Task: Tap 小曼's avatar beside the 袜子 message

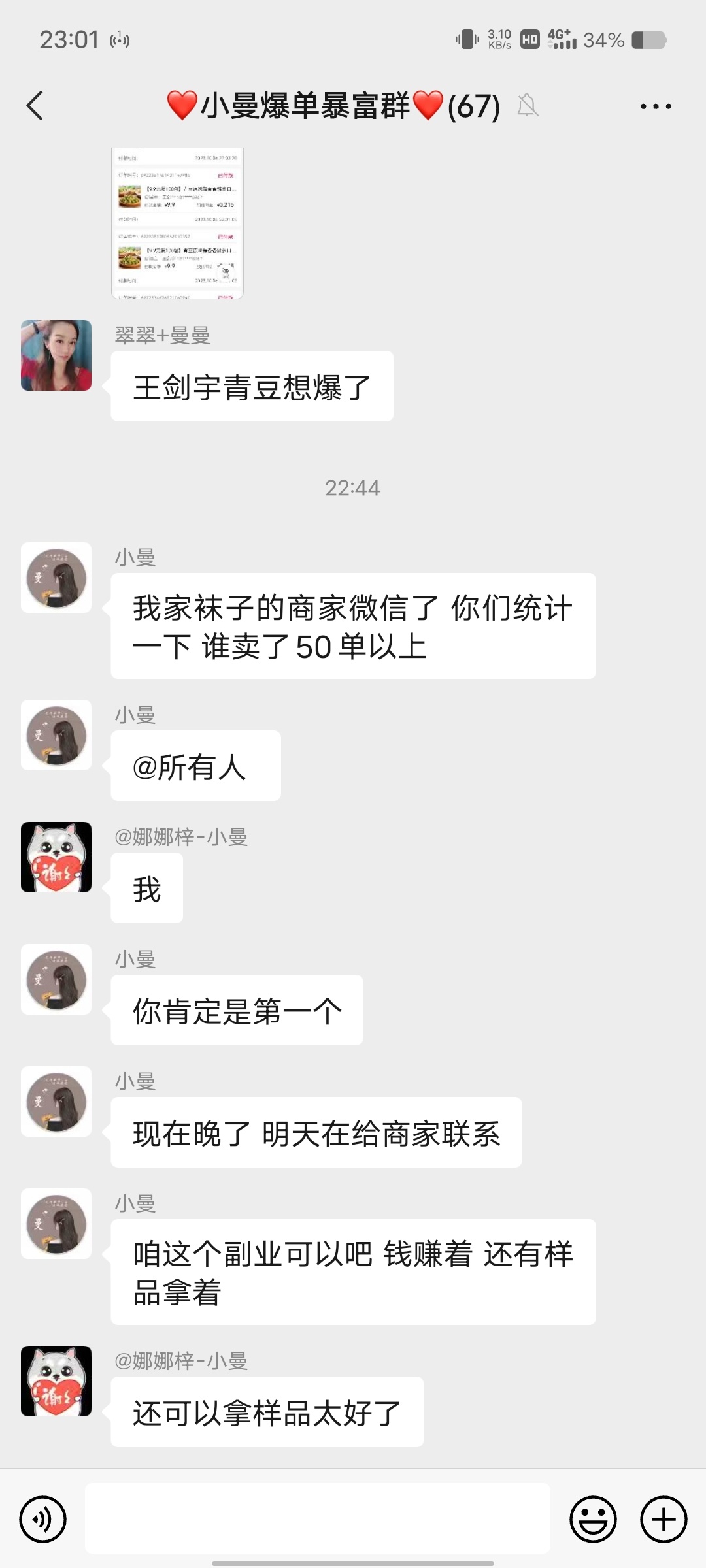Action: [56, 578]
